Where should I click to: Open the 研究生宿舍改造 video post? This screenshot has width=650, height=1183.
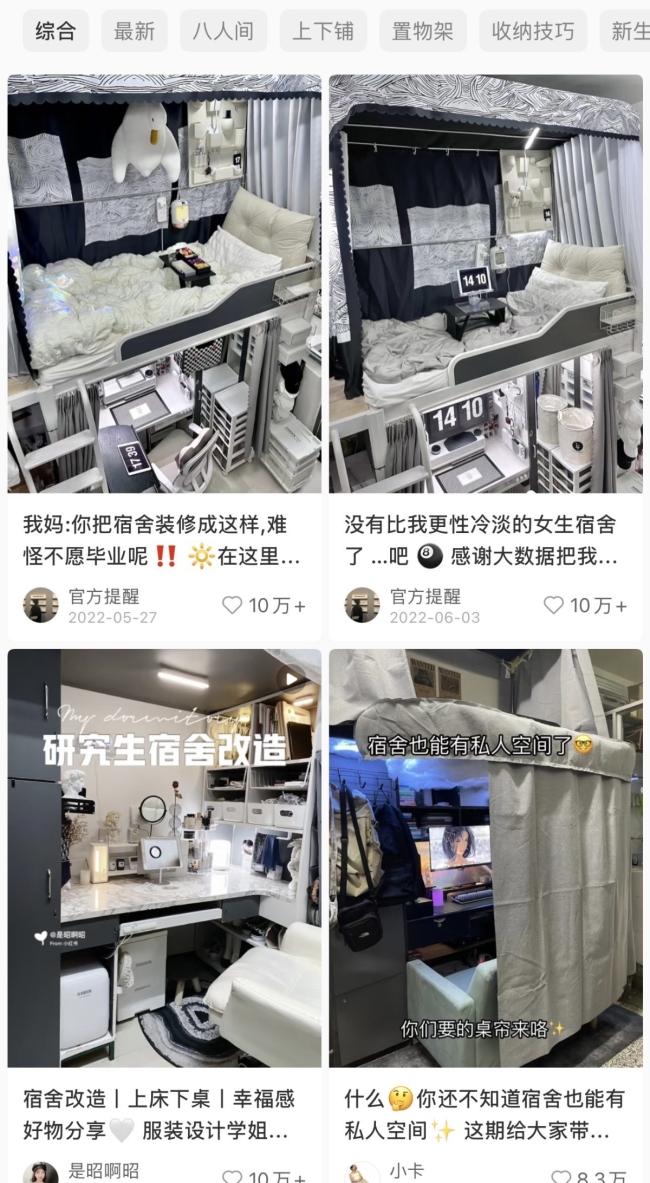coord(164,858)
